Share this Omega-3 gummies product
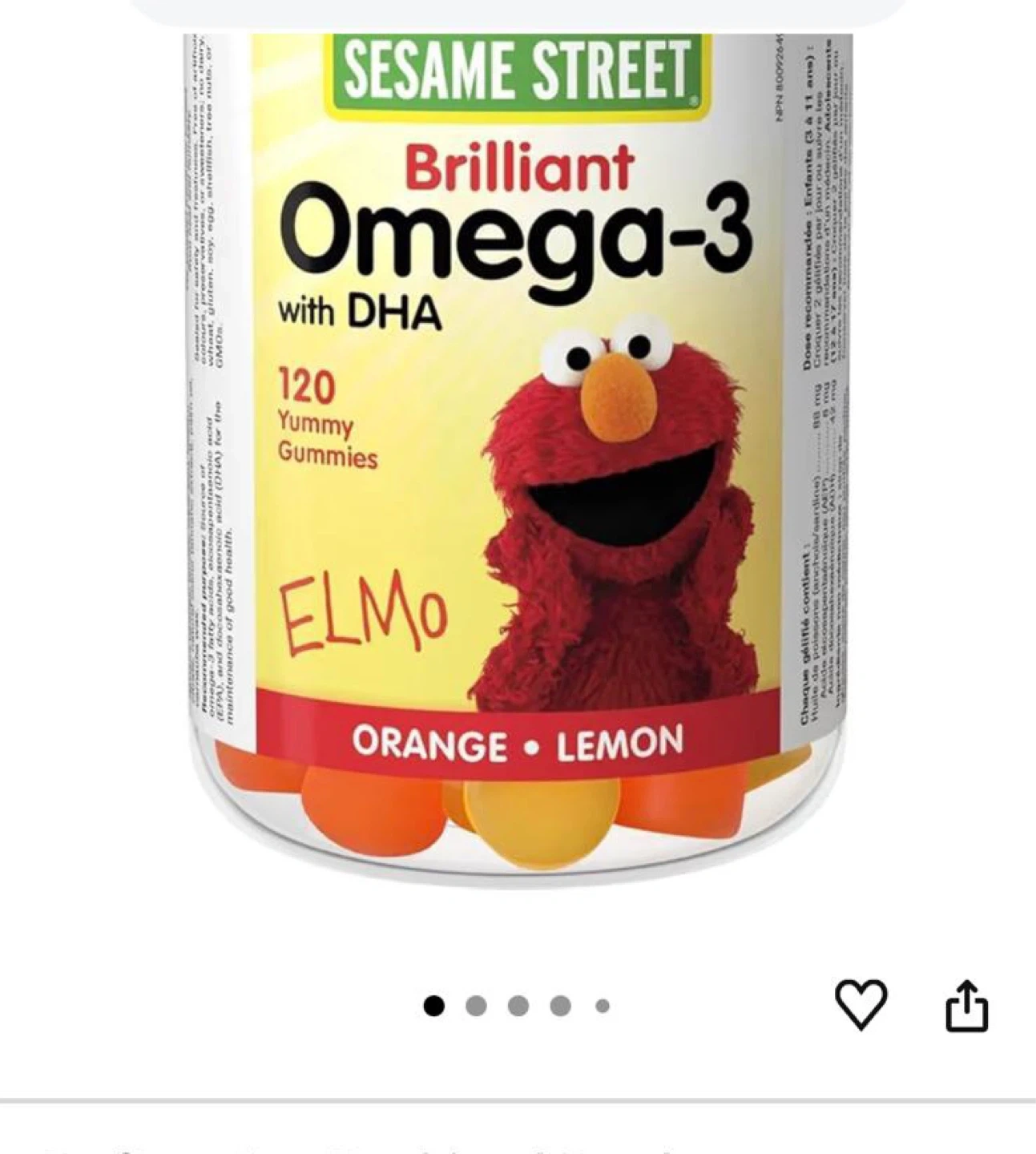The width and height of the screenshot is (1036, 1154). tap(966, 1004)
